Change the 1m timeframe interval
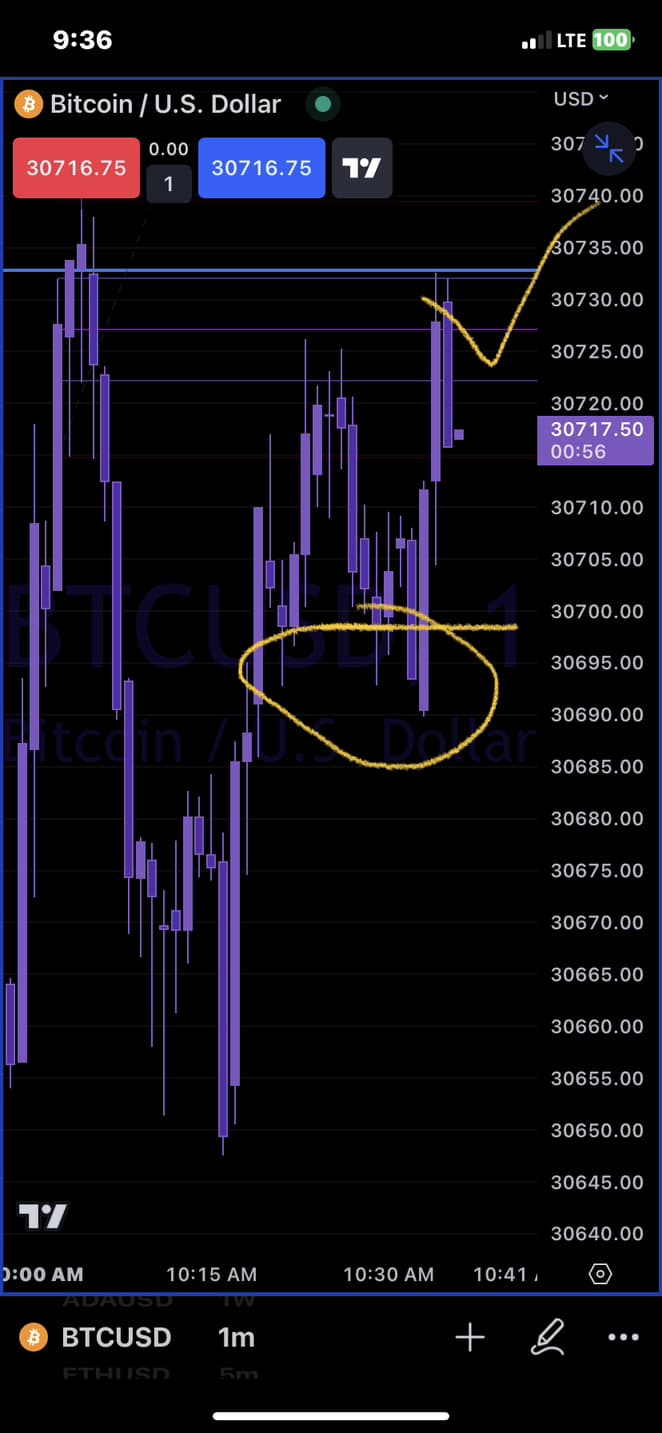This screenshot has height=1433, width=662. point(236,1337)
